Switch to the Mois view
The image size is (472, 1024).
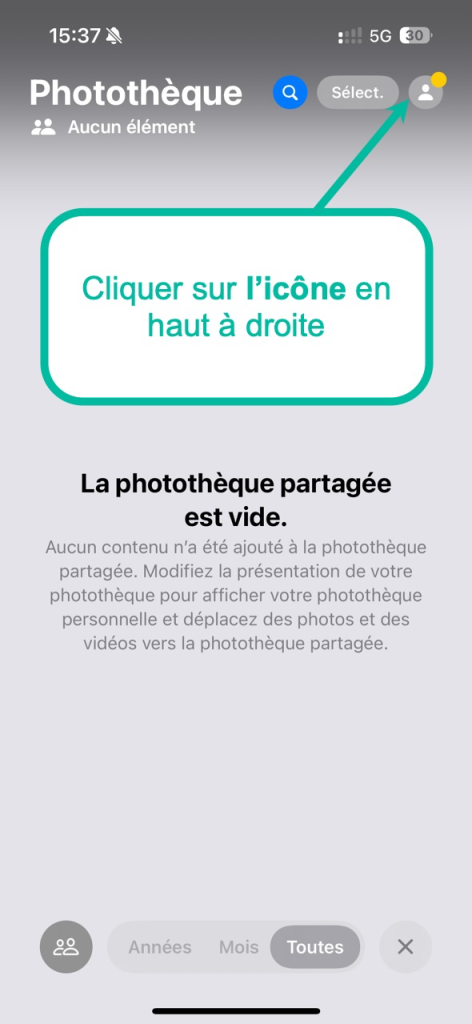pyautogui.click(x=239, y=947)
